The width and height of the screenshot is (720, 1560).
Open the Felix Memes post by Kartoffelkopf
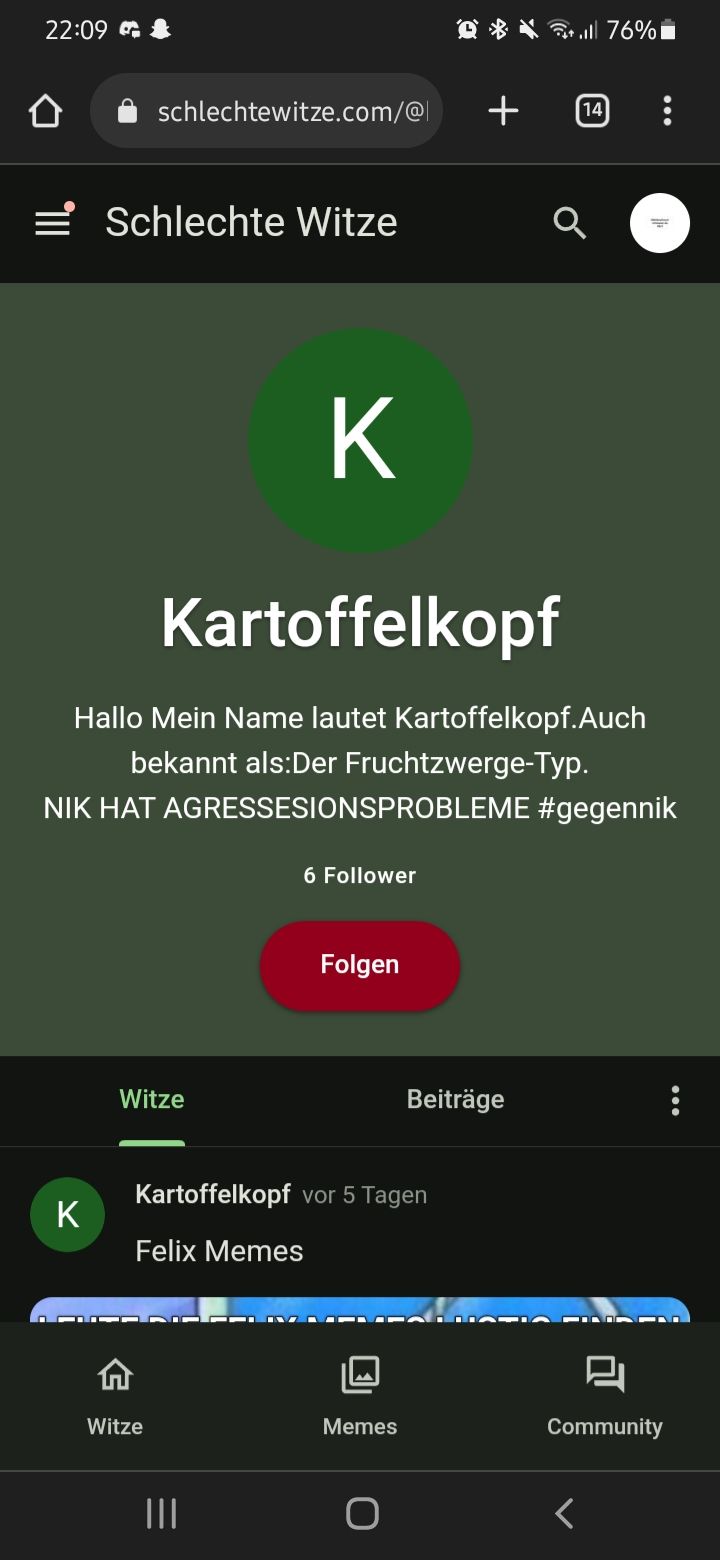click(x=220, y=1251)
